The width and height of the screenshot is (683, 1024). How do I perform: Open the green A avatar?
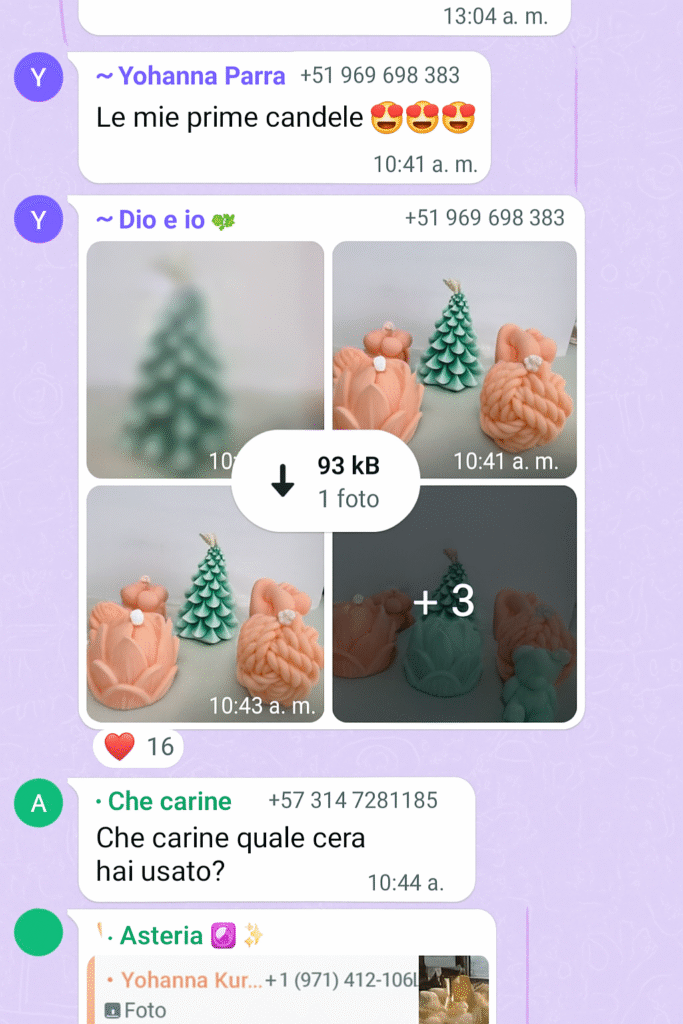[39, 803]
